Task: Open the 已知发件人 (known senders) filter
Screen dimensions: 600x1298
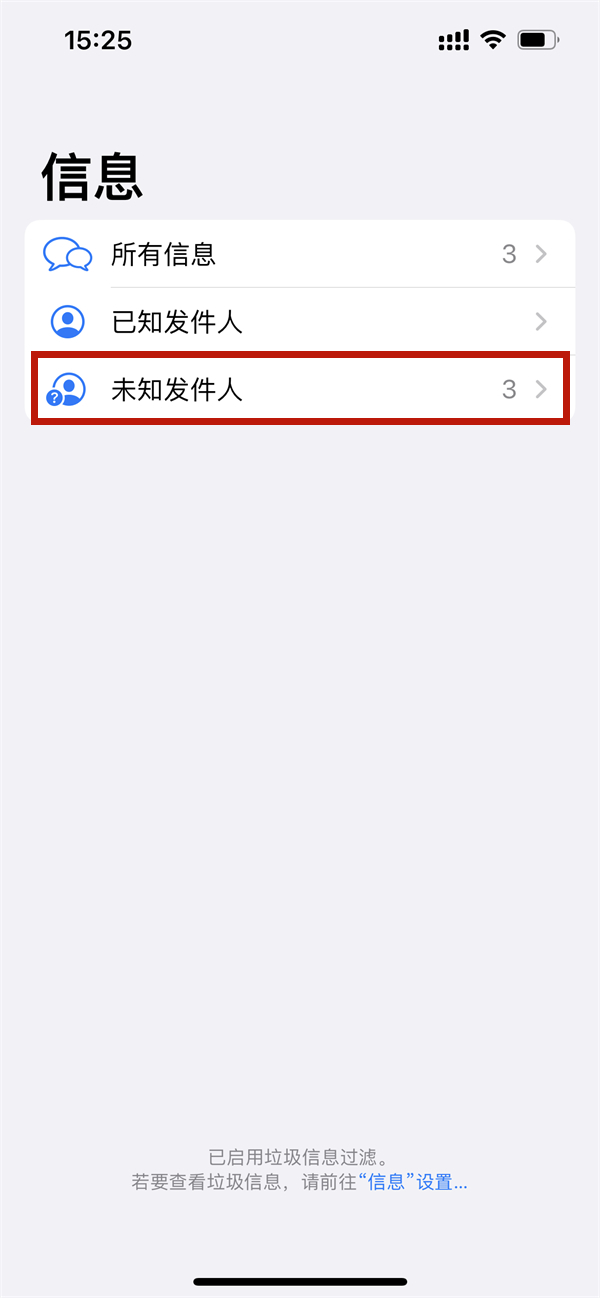Action: [299, 322]
